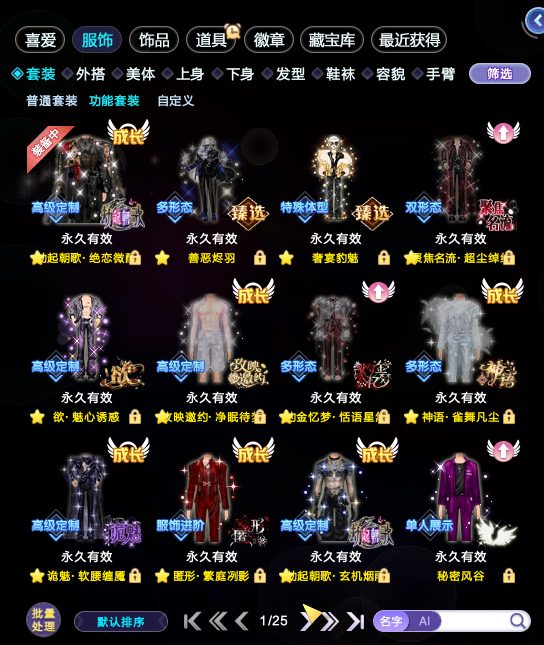Open the 藏宝库 tab
The width and height of the screenshot is (544, 645).
tap(332, 40)
